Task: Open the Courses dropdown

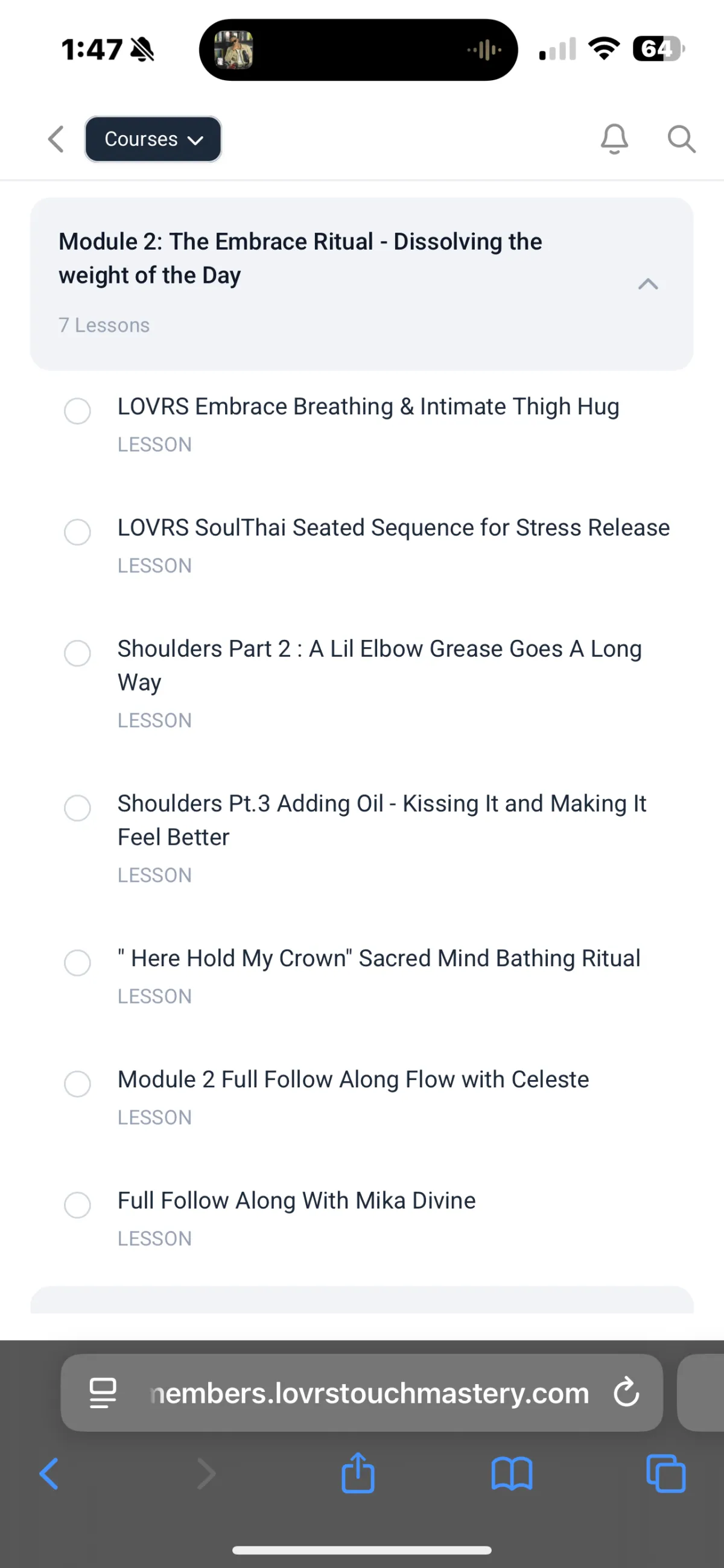Action: 153,139
